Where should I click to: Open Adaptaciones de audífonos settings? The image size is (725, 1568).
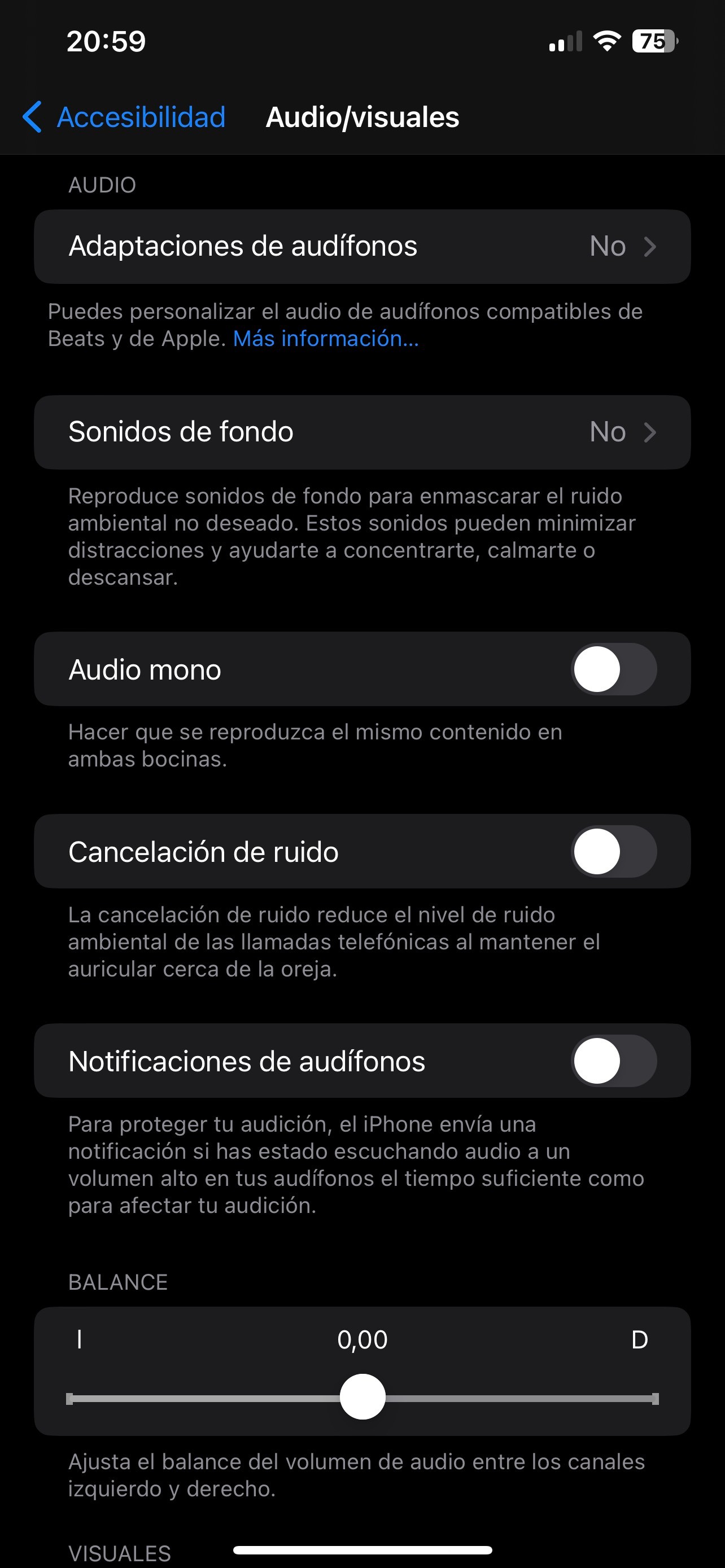pyautogui.click(x=362, y=247)
